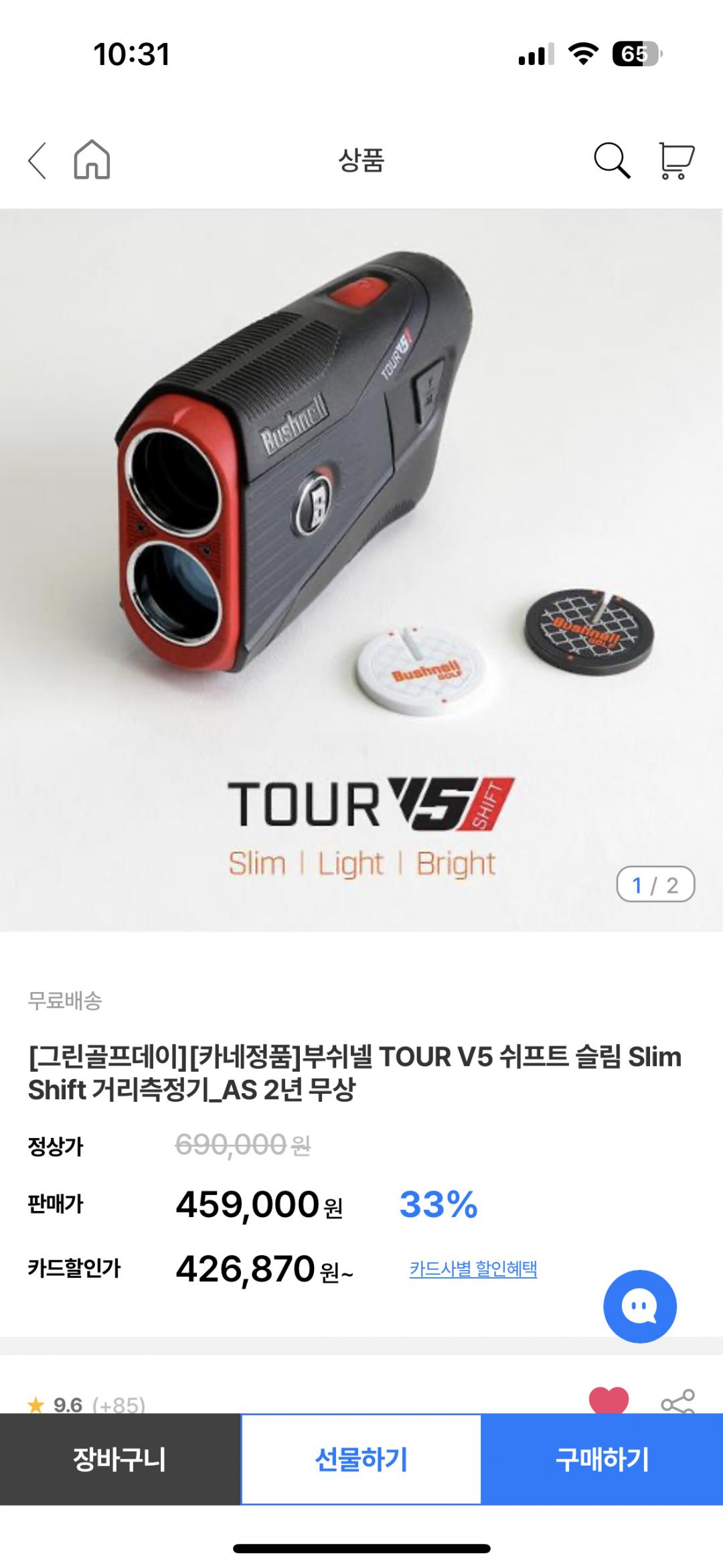Viewport: 723px width, 1568px height.
Task: Tap 선물하기 to gift this item
Action: [361, 1459]
